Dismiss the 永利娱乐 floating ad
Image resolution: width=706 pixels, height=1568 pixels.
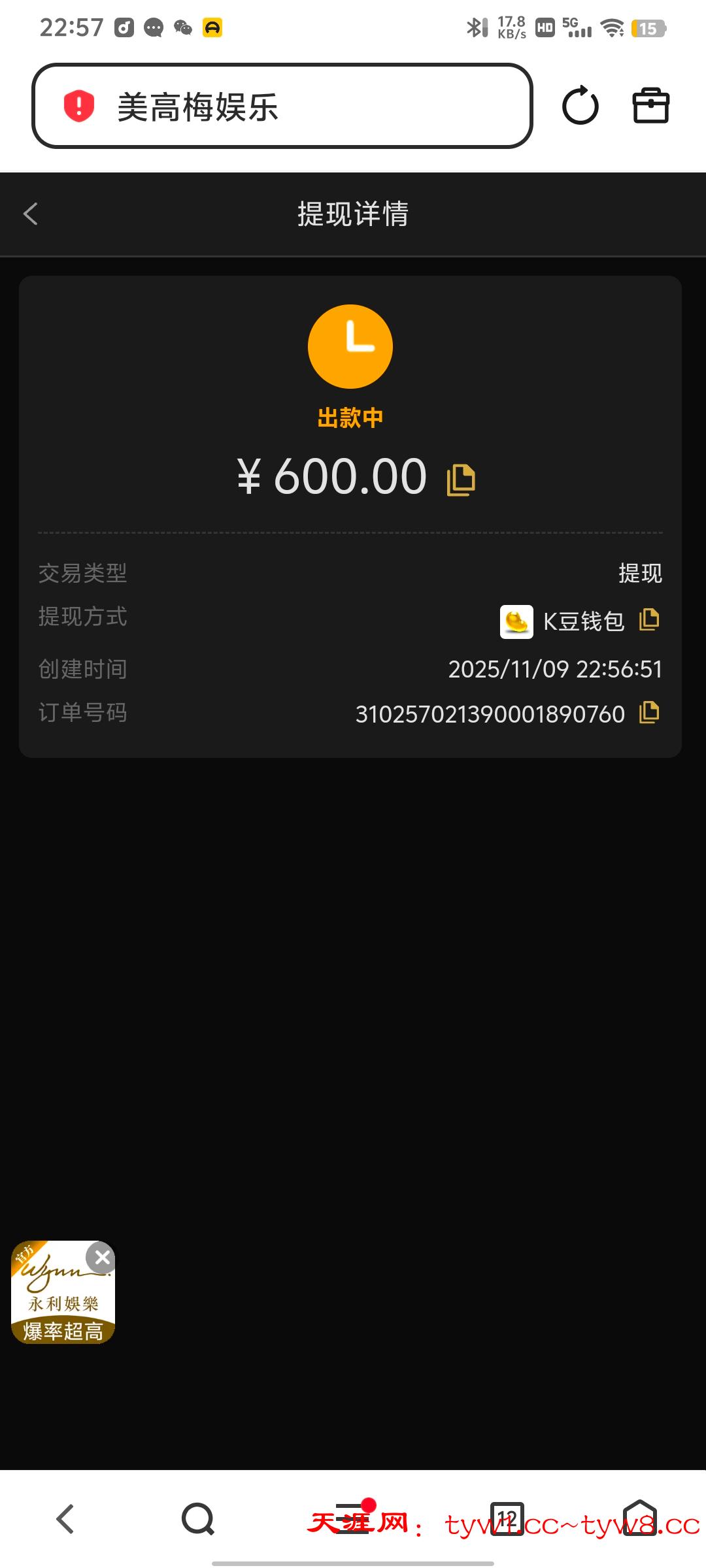coord(102,1256)
